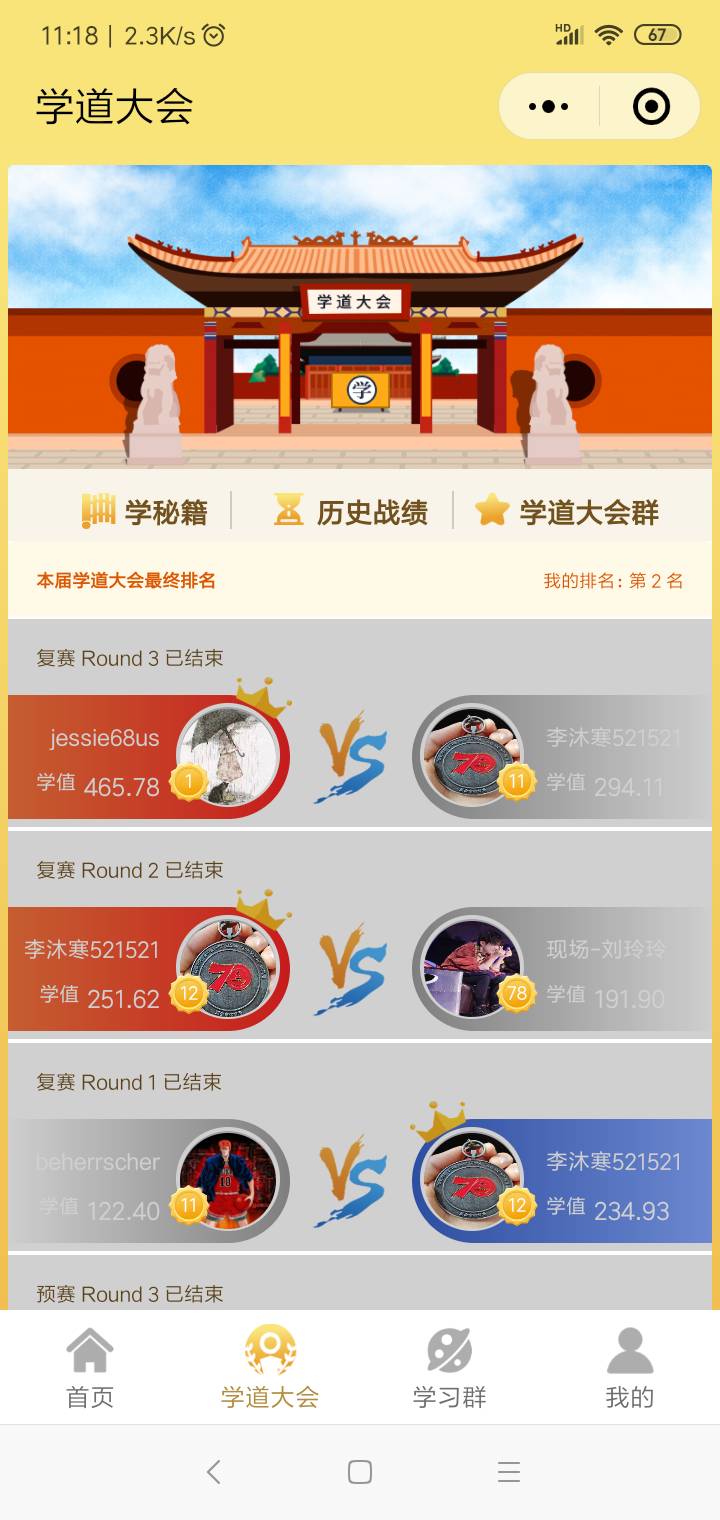Switch to the 首页 tab
The height and width of the screenshot is (1520, 720).
[90, 1367]
